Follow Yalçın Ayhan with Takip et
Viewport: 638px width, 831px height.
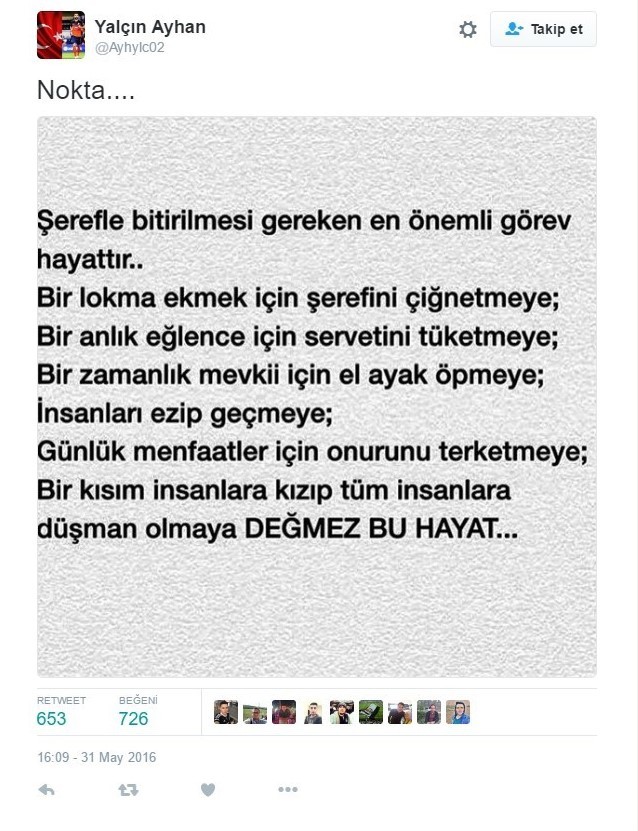543,29
